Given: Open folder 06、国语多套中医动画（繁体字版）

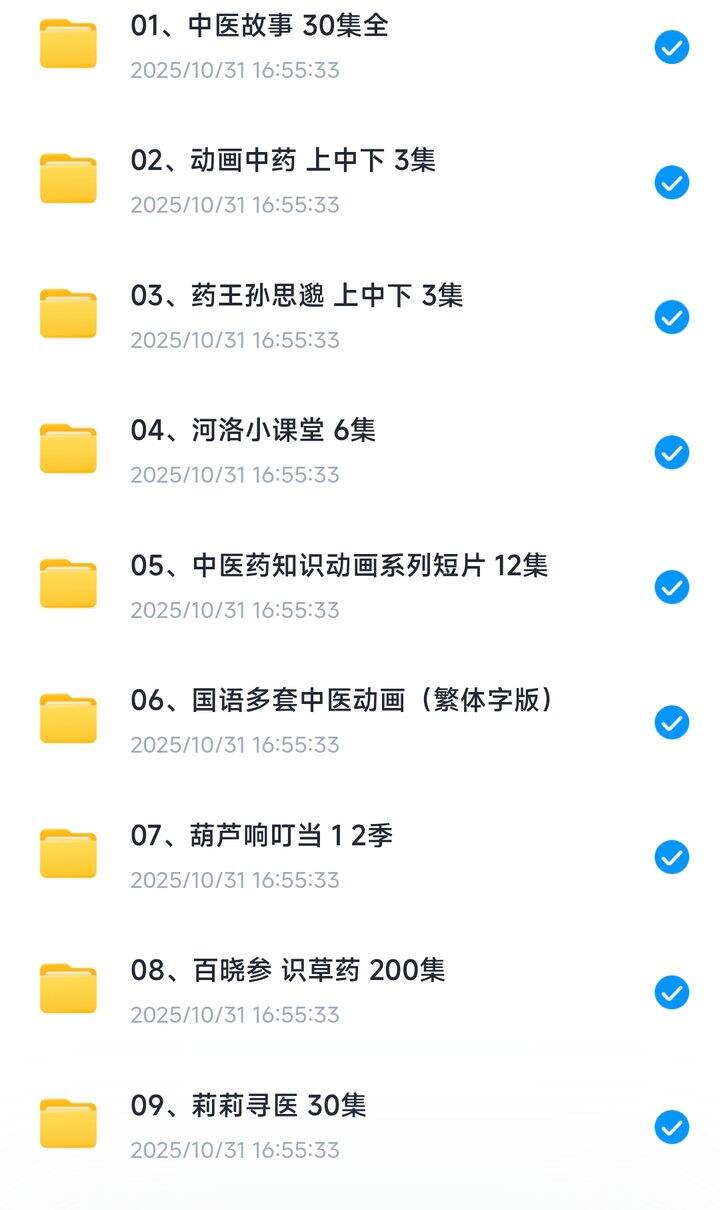Looking at the screenshot, I should [345, 700].
